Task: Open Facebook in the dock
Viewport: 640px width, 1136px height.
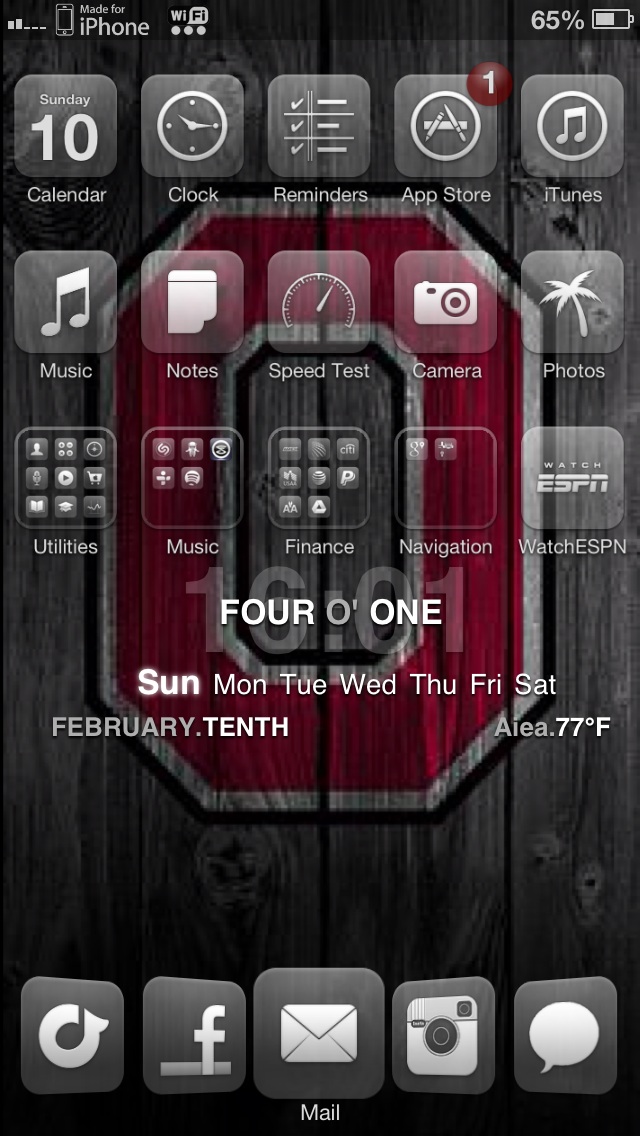Action: pyautogui.click(x=194, y=1035)
